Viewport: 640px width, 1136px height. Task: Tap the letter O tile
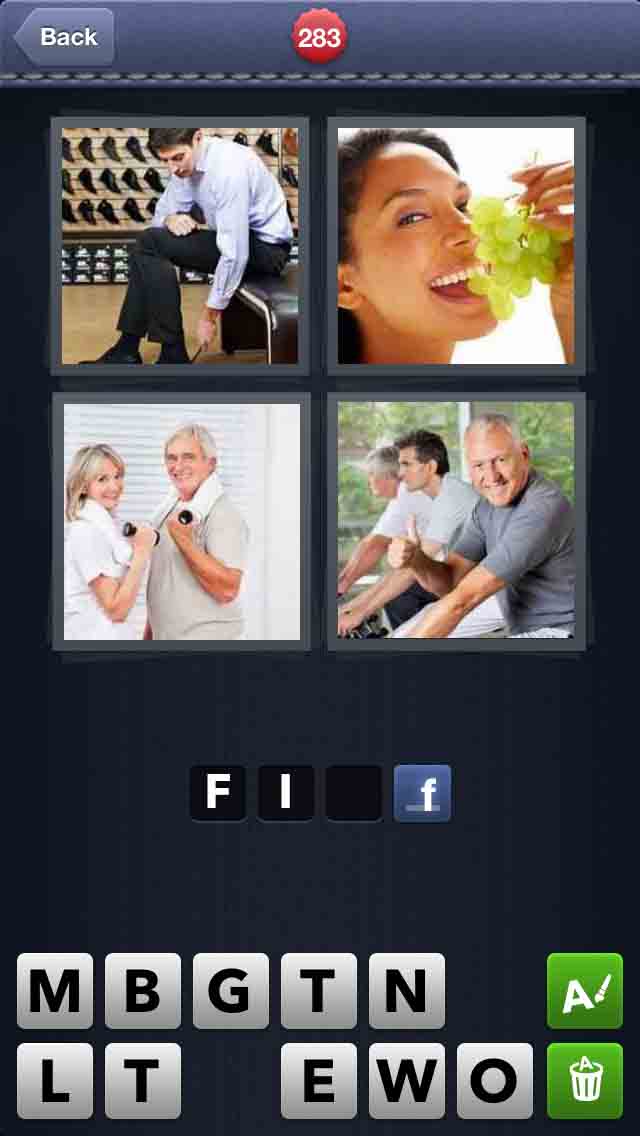(x=495, y=1080)
